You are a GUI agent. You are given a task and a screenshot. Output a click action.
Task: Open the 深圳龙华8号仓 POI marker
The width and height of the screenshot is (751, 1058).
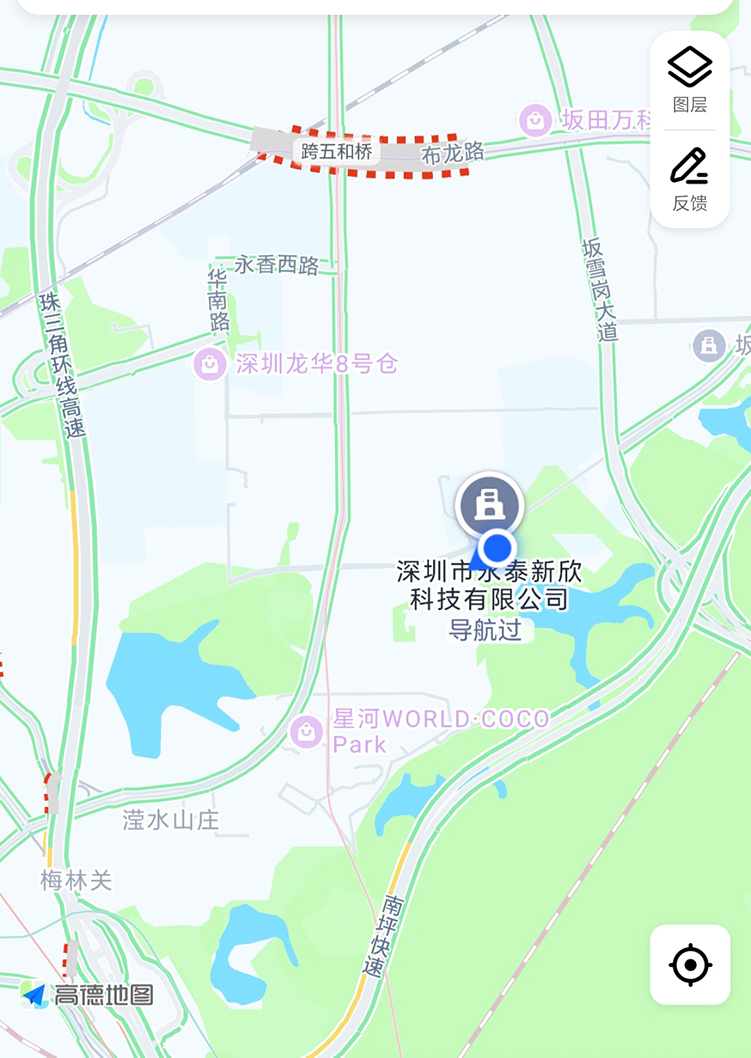coord(208,364)
